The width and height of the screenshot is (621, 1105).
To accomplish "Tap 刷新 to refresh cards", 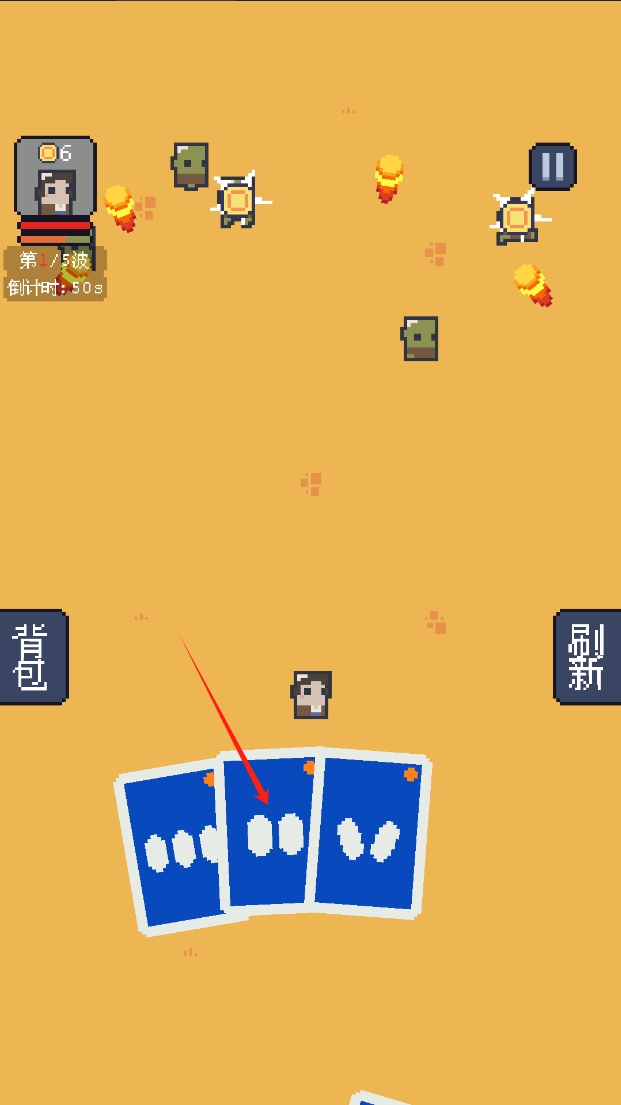I will 587,657.
